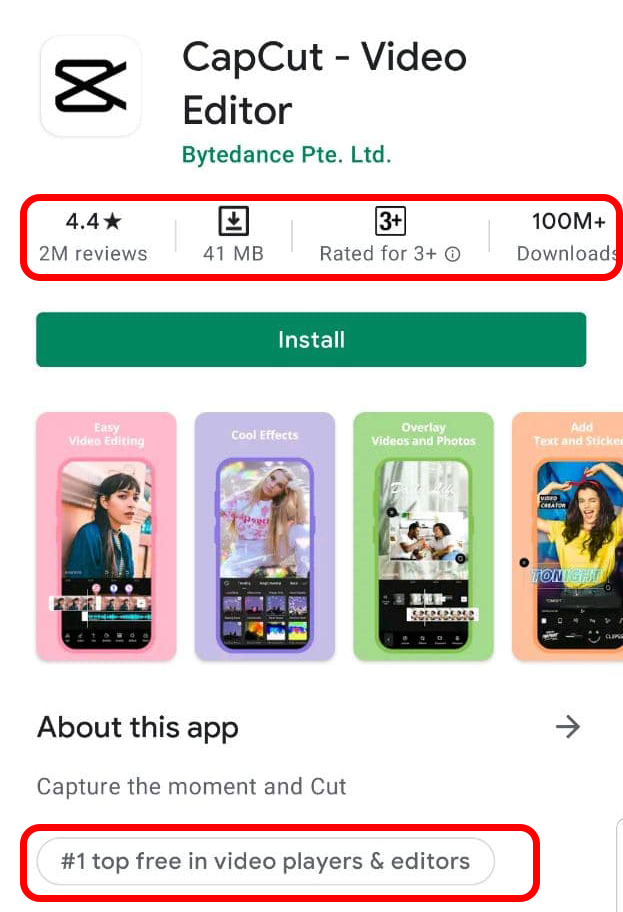Open the Easy Video Editing screenshot
The image size is (623, 912).
(x=106, y=536)
